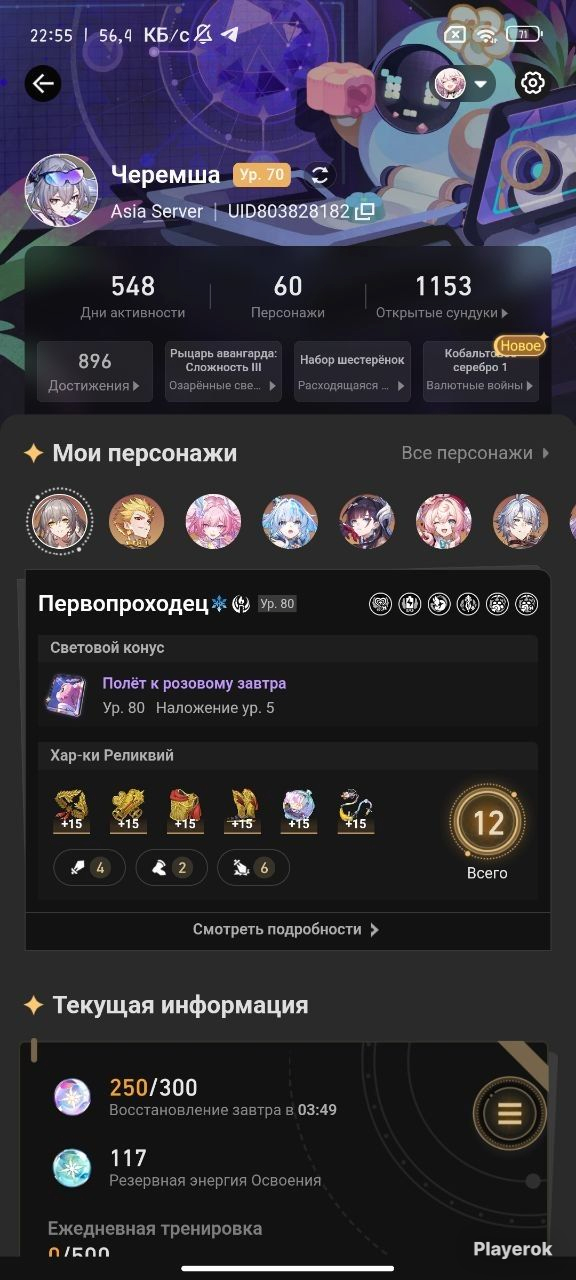576x1280 pixels.
Task: Open Открытые сундуки details
Action: pyautogui.click(x=443, y=298)
